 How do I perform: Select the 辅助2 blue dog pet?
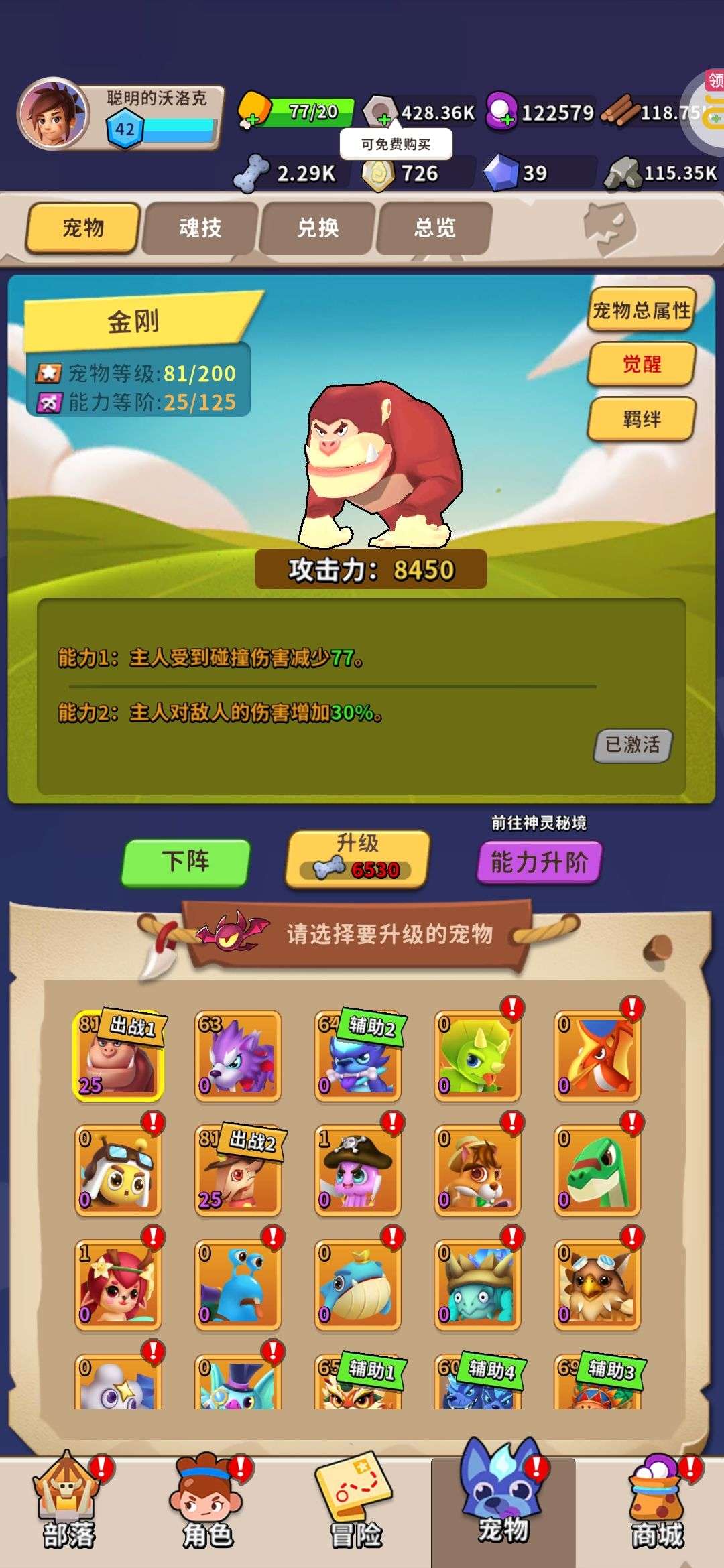point(358,1056)
